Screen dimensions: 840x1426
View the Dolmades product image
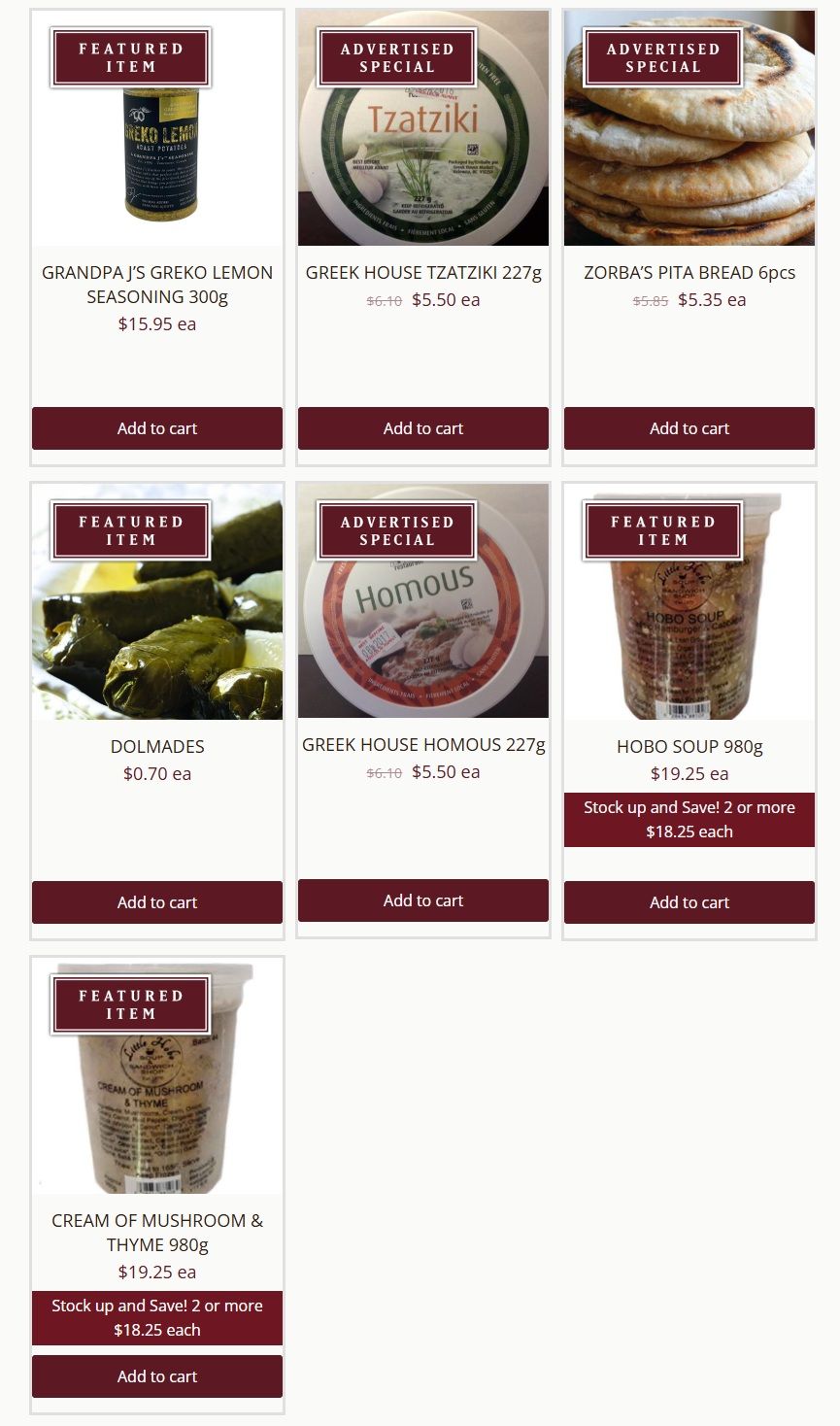coord(157,631)
